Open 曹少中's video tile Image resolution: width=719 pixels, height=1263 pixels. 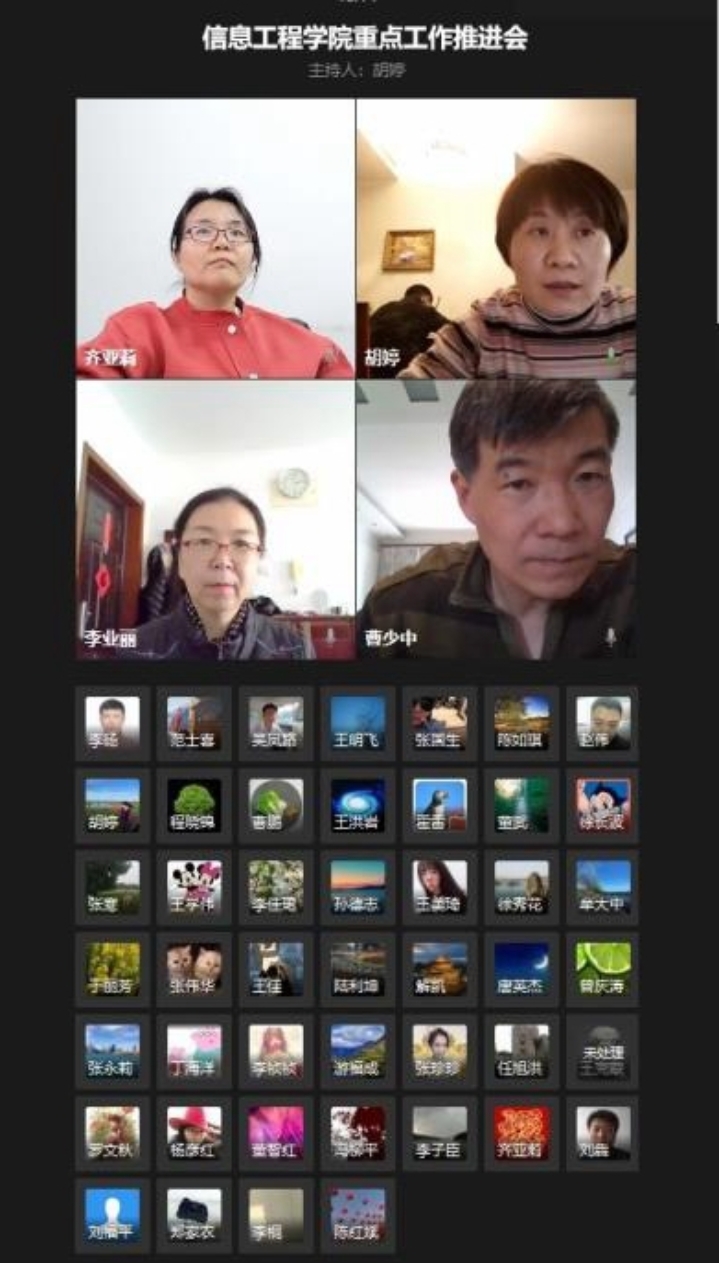point(496,520)
